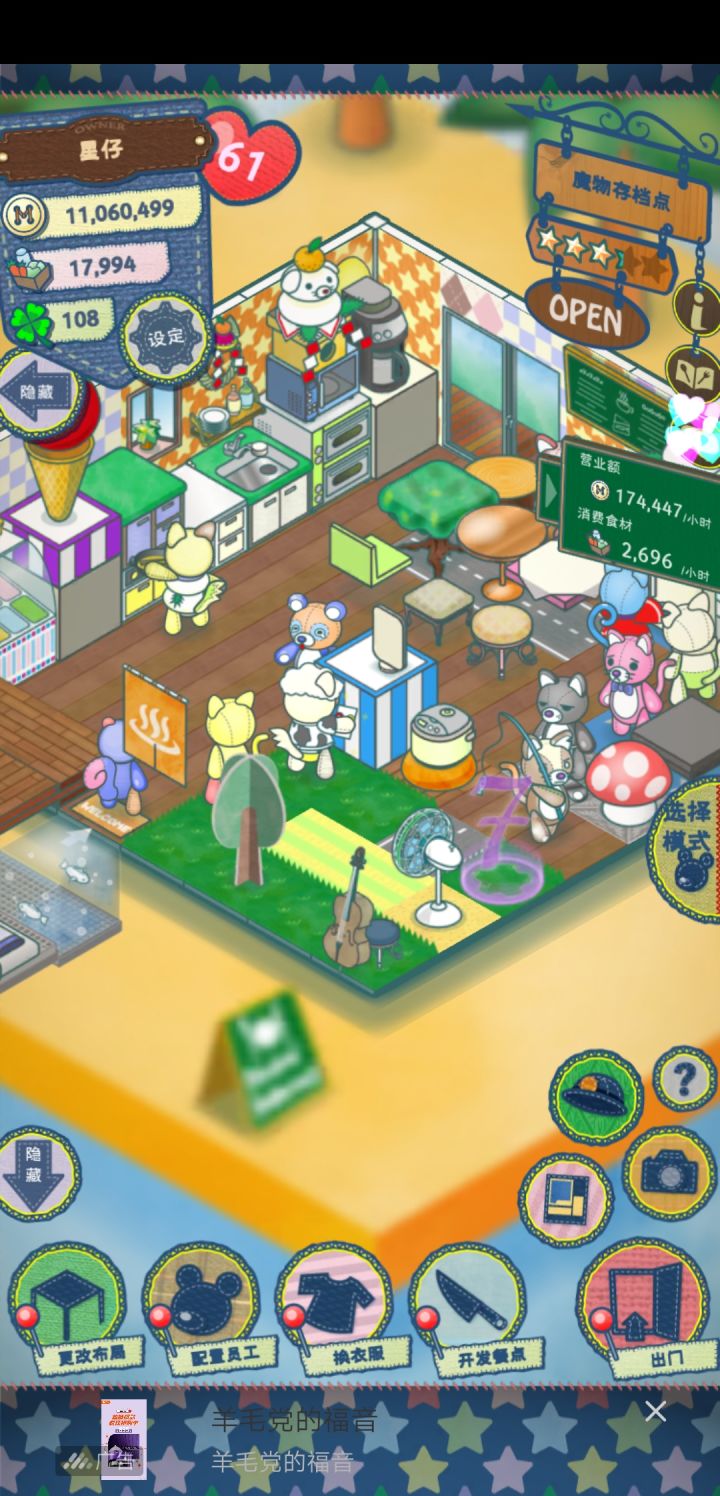
Task: Open the photo album icon
Action: (566, 1199)
